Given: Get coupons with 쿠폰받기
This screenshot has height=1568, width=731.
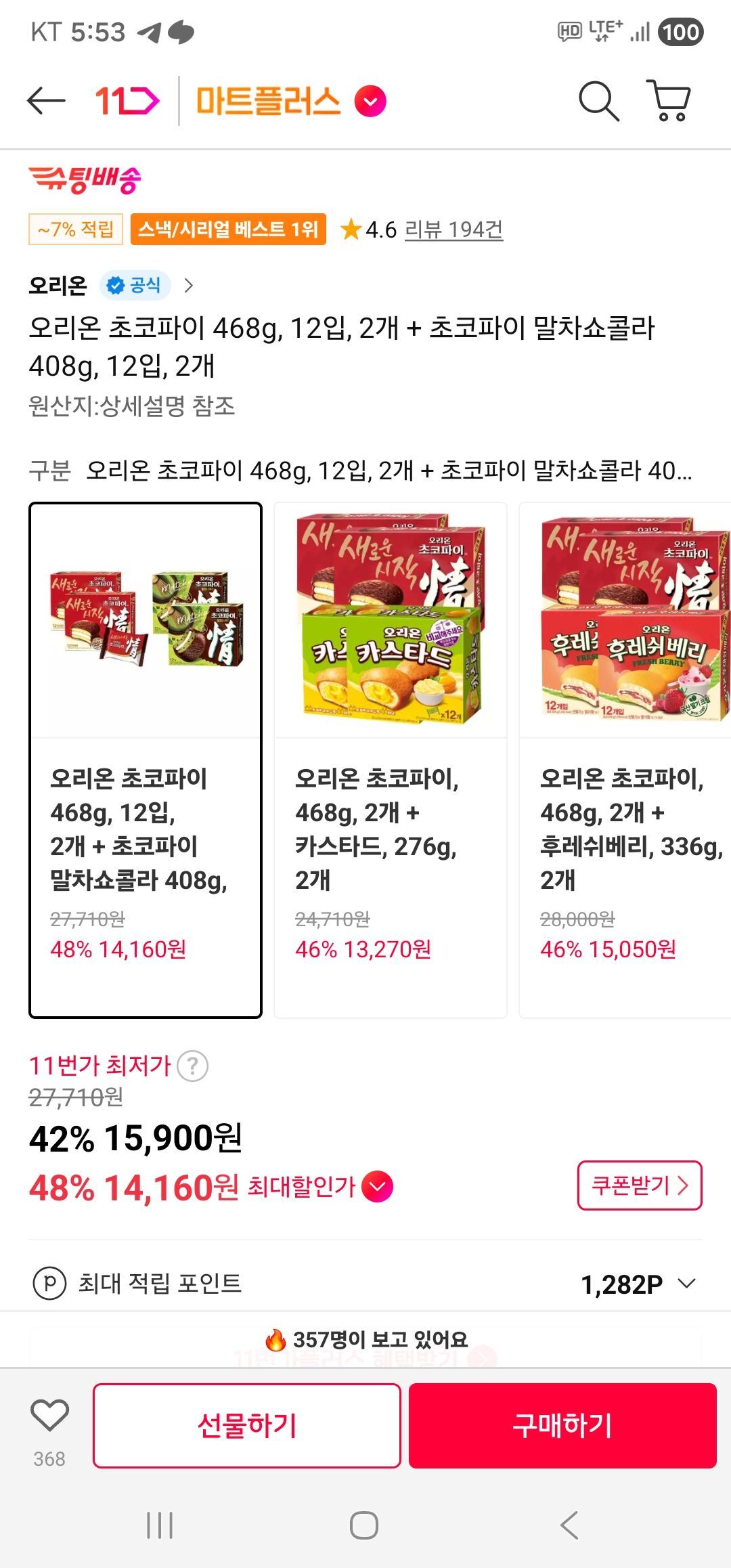Looking at the screenshot, I should tap(640, 1185).
